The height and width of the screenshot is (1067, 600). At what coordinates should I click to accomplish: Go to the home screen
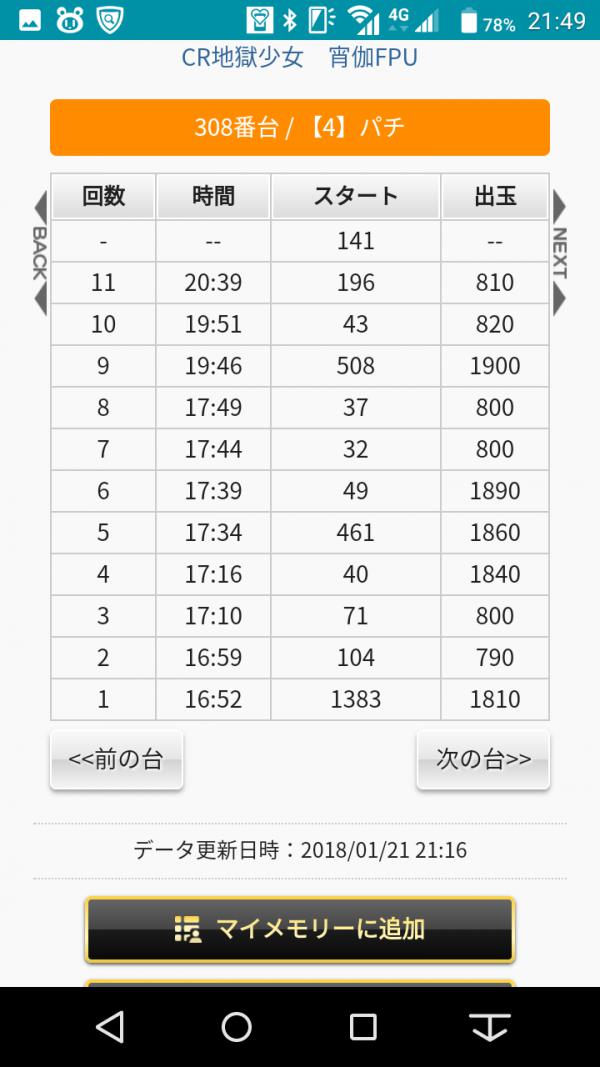tap(237, 1027)
